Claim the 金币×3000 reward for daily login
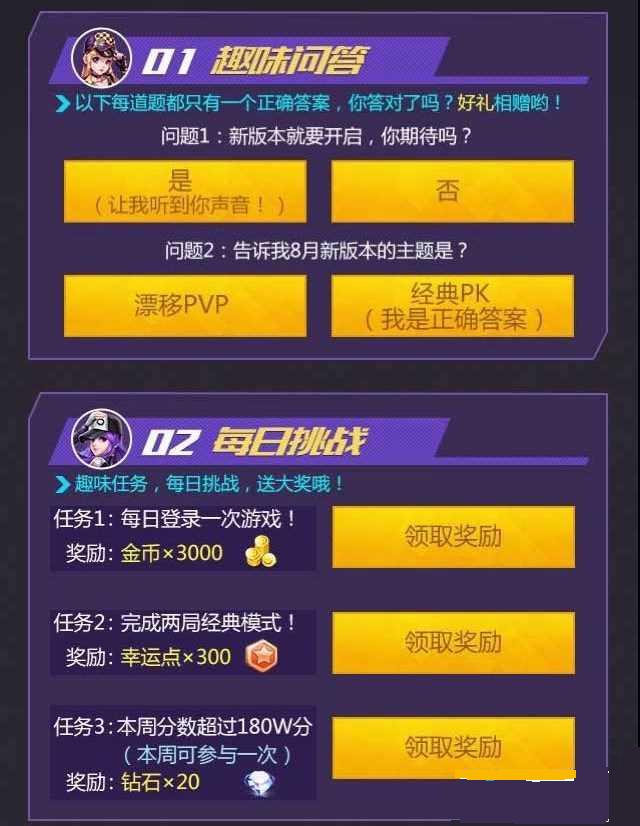The image size is (640, 826). (453, 537)
